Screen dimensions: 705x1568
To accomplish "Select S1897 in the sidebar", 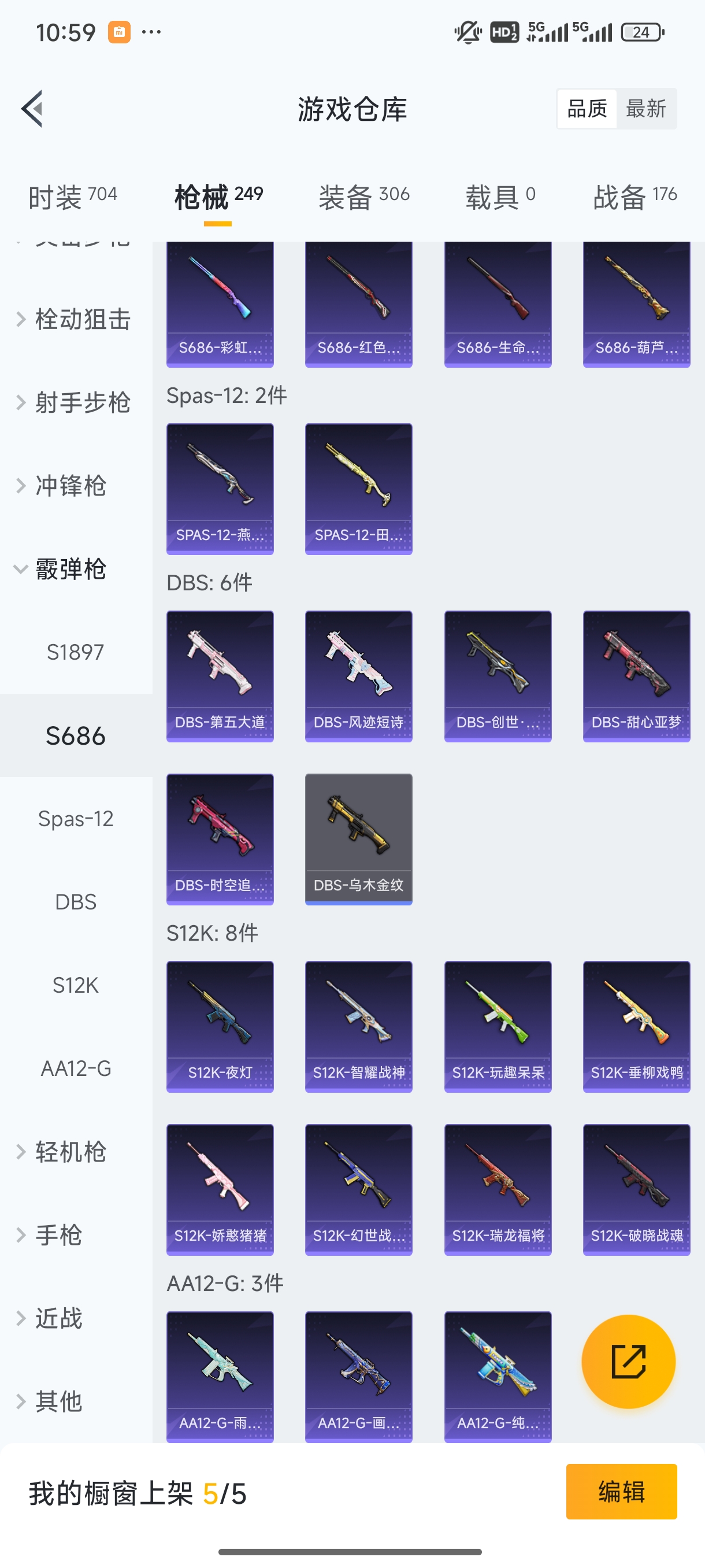I will tap(76, 653).
